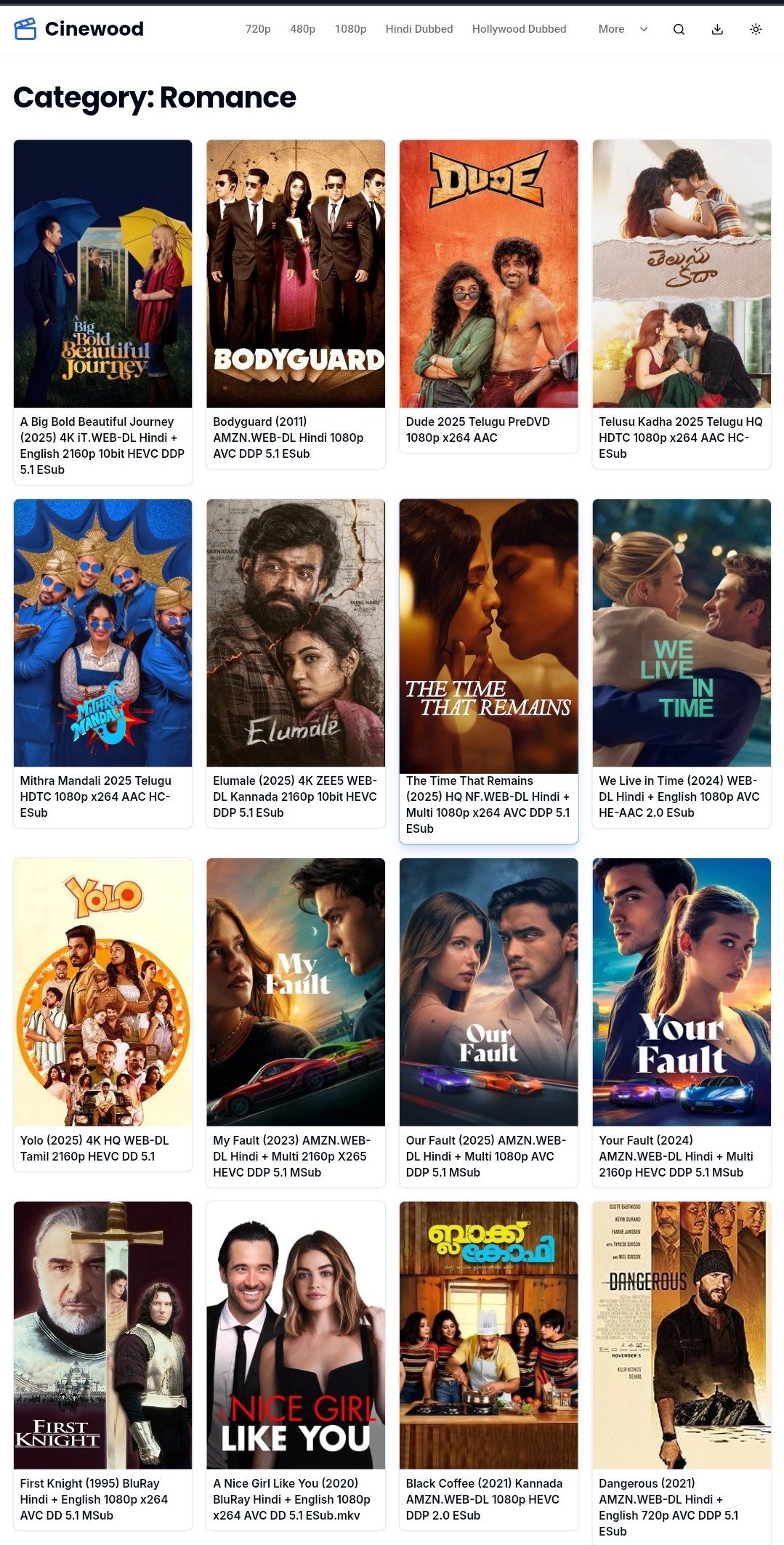The image size is (784, 1545).
Task: Open the search icon in the header
Action: [678, 29]
